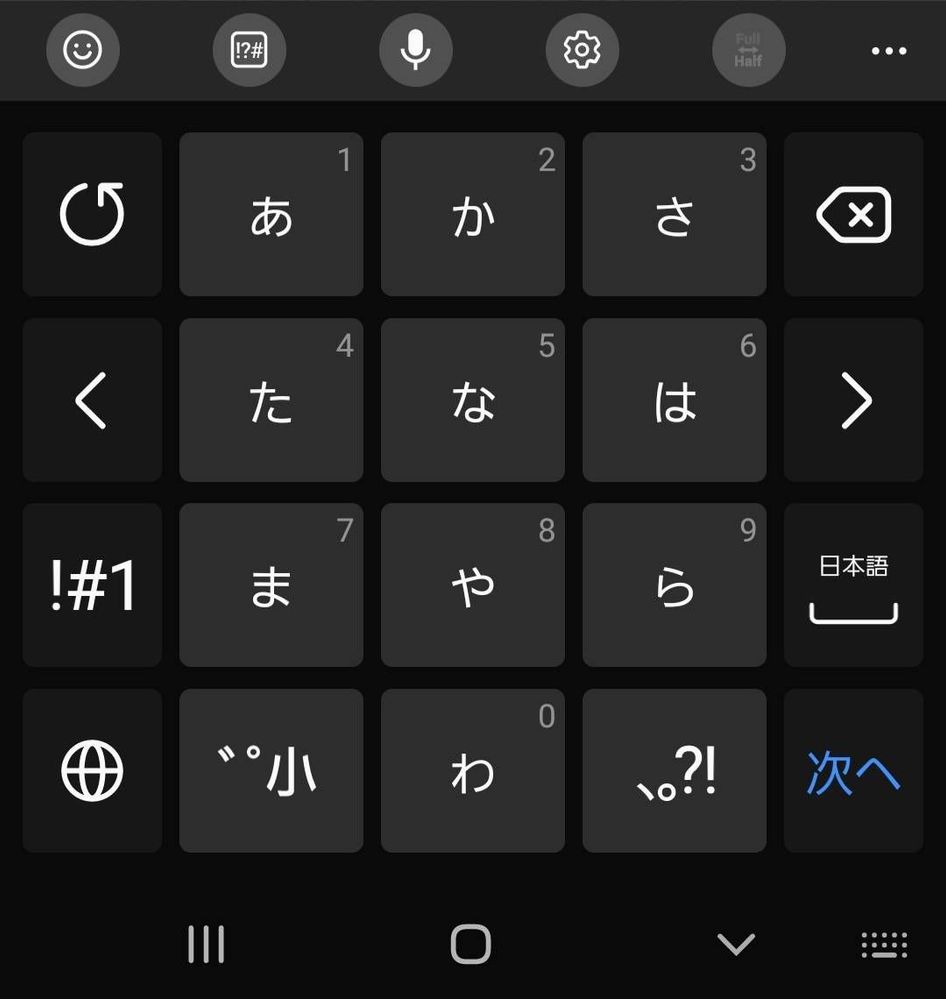
Task: Type the あ key
Action: [x=271, y=214]
